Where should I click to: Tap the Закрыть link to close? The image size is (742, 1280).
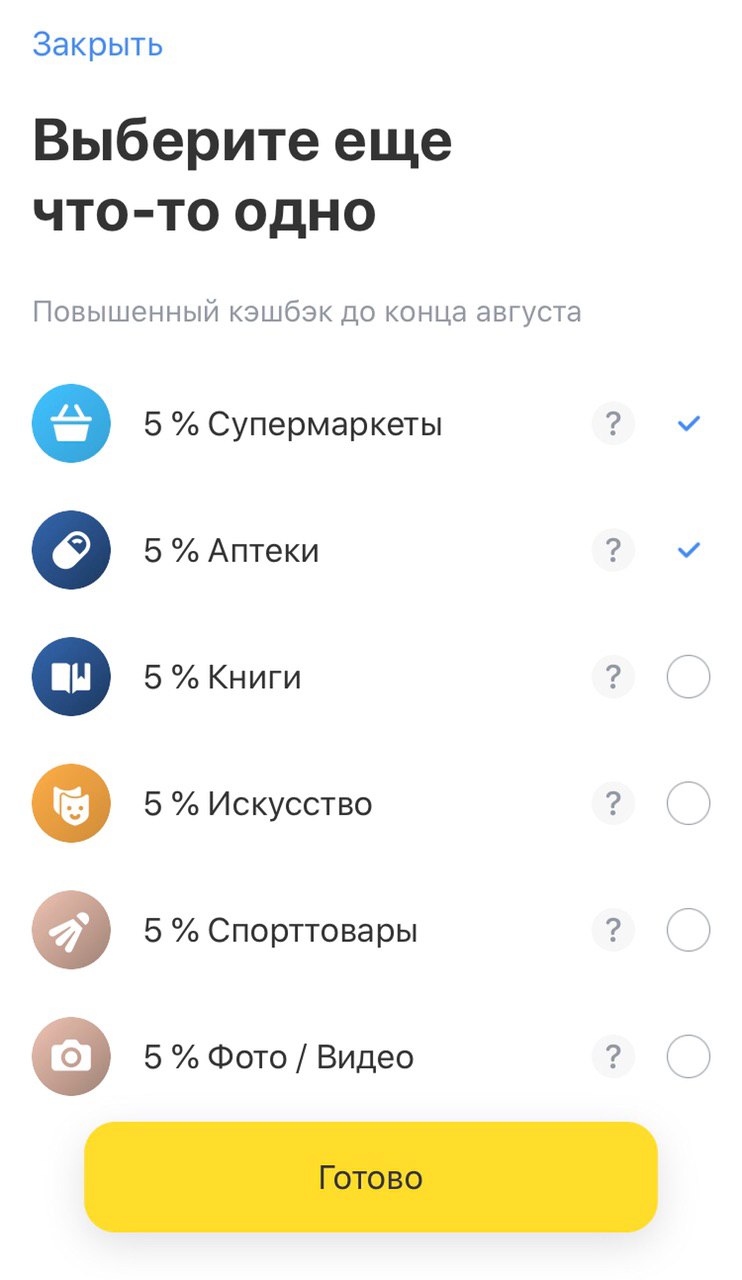coord(97,45)
